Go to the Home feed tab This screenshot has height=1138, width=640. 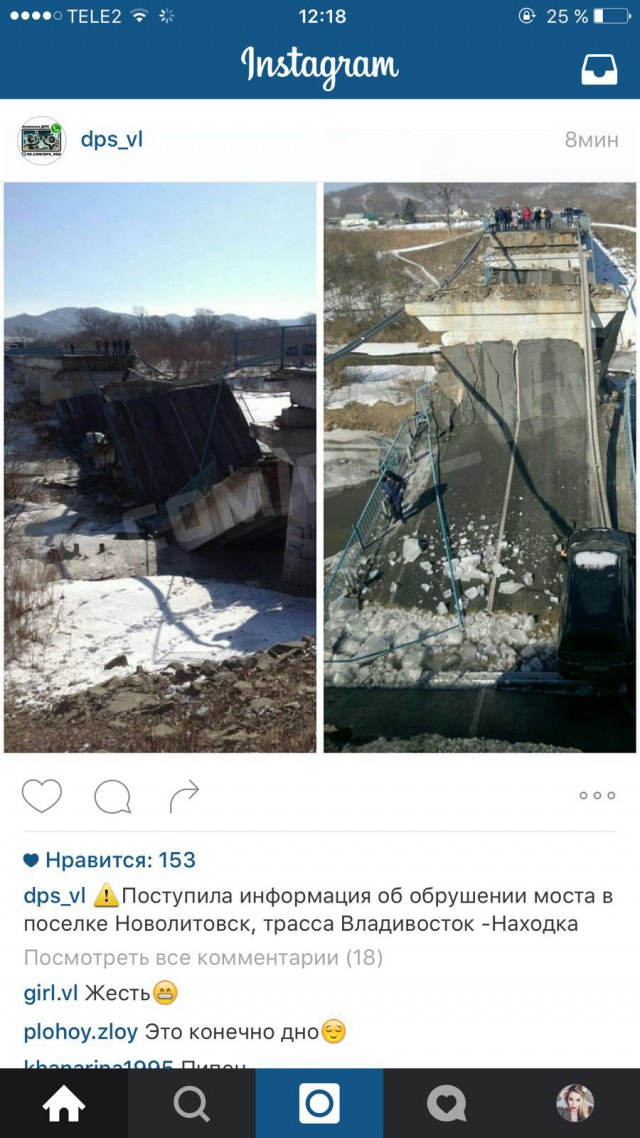tap(64, 1104)
